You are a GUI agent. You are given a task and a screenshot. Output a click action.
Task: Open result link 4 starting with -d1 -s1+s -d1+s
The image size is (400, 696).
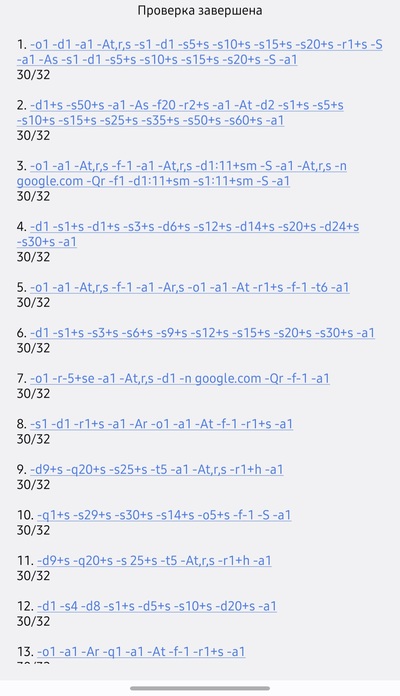[x=188, y=234]
